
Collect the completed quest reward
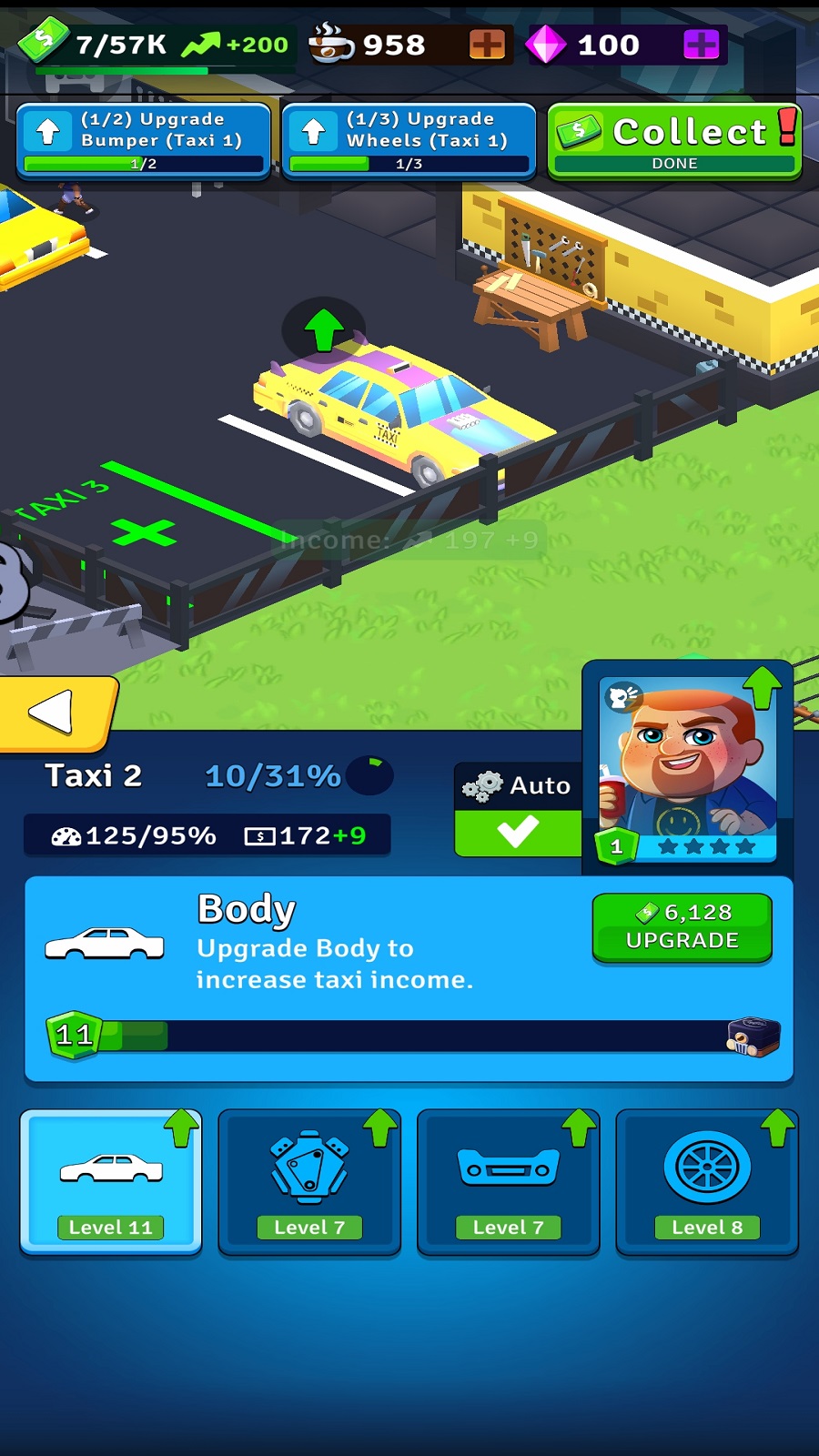[674, 142]
